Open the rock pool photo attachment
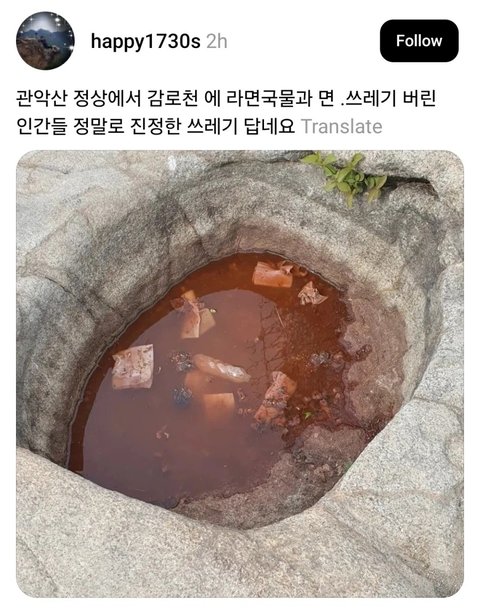The image size is (480, 612). 240,374
